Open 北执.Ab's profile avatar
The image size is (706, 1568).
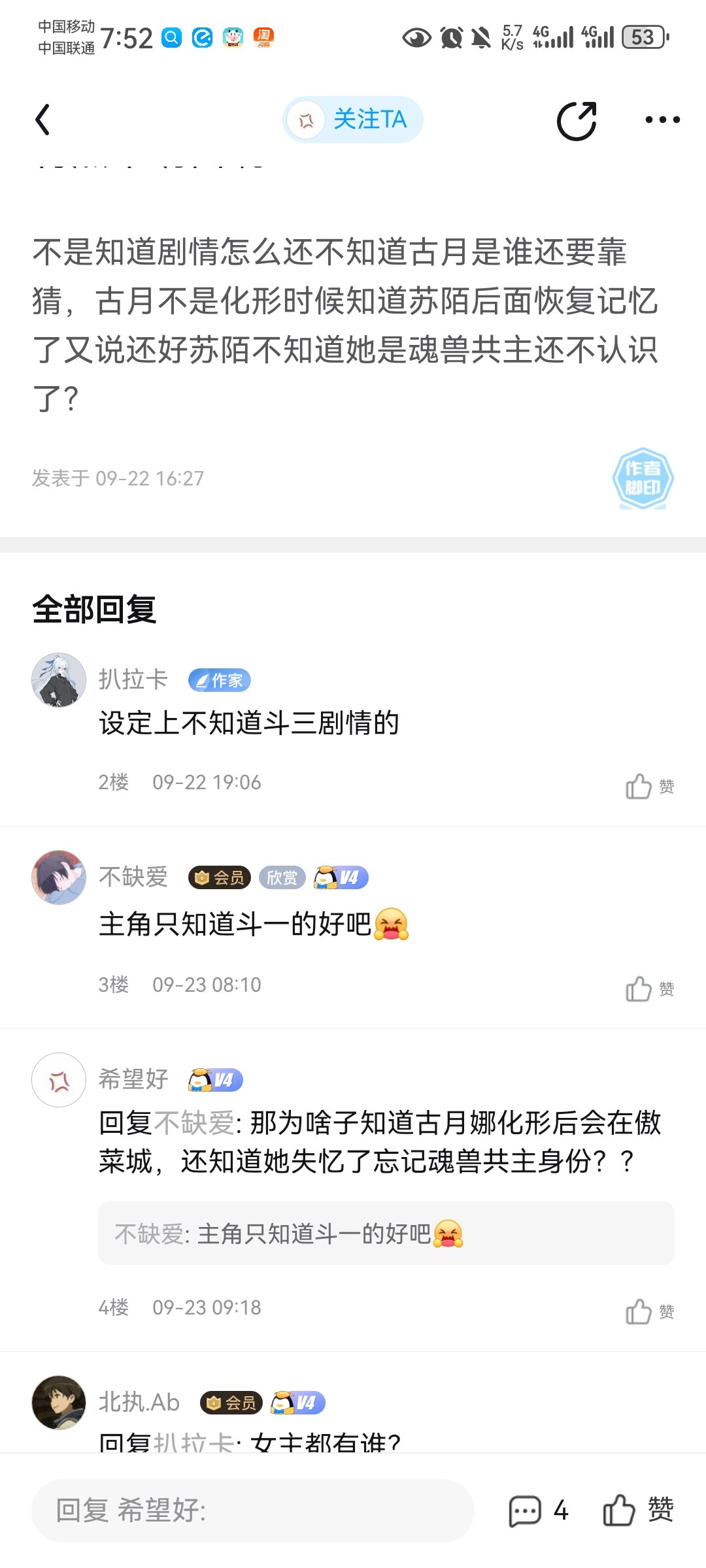pyautogui.click(x=59, y=1403)
